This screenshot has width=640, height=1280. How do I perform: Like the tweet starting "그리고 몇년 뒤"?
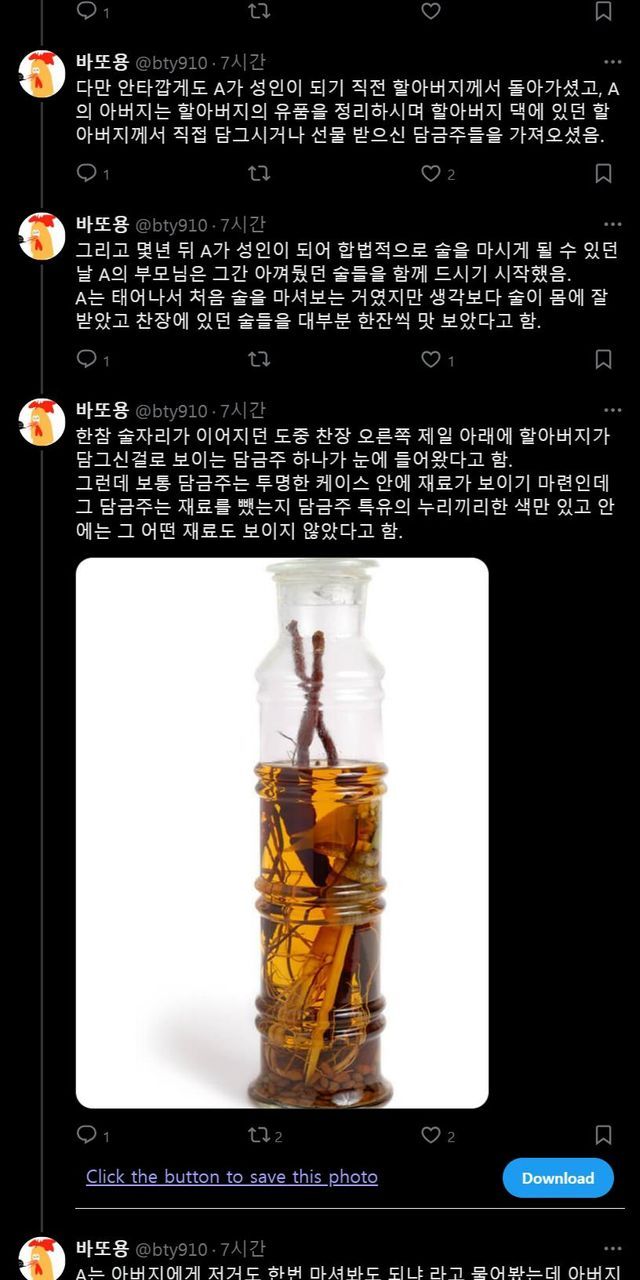pyautogui.click(x=431, y=359)
